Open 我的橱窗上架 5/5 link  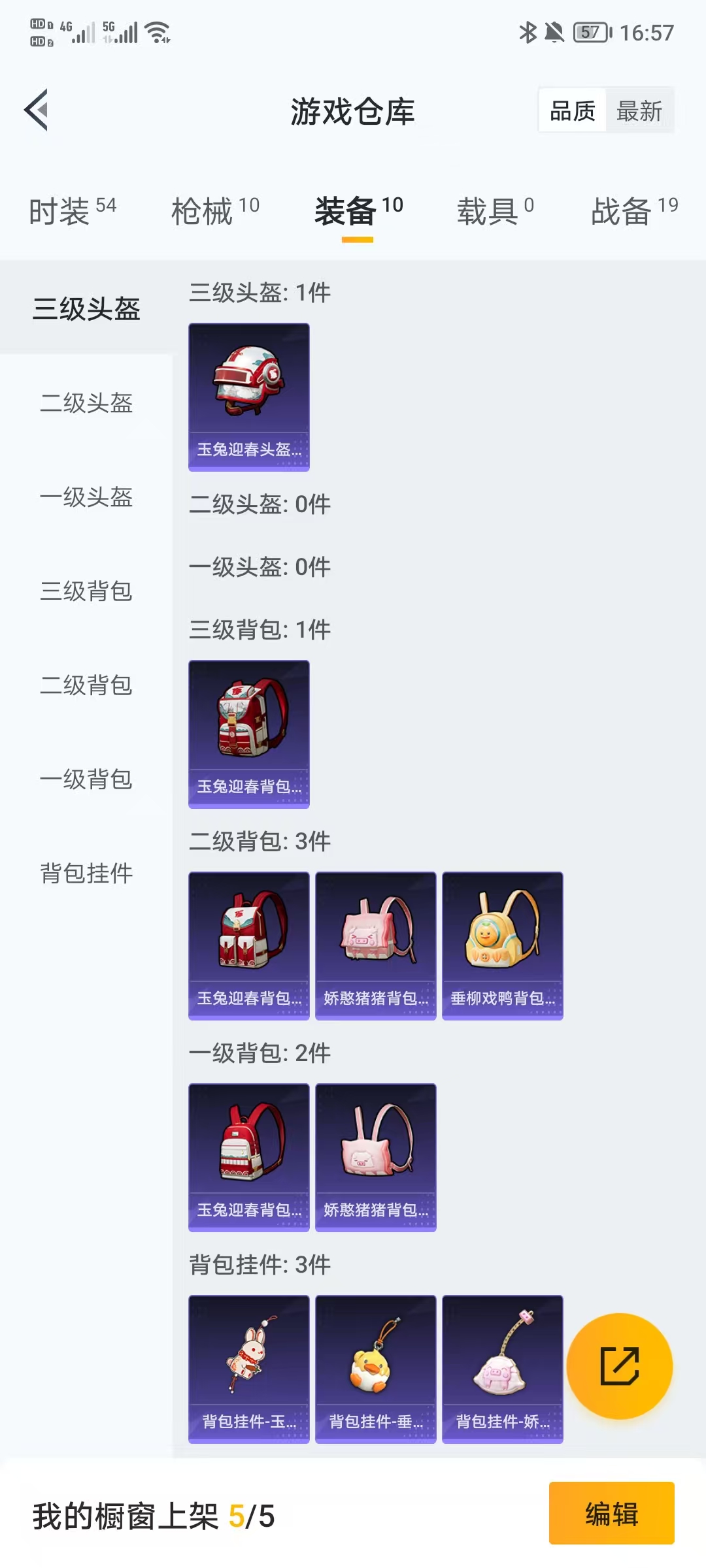click(150, 1514)
